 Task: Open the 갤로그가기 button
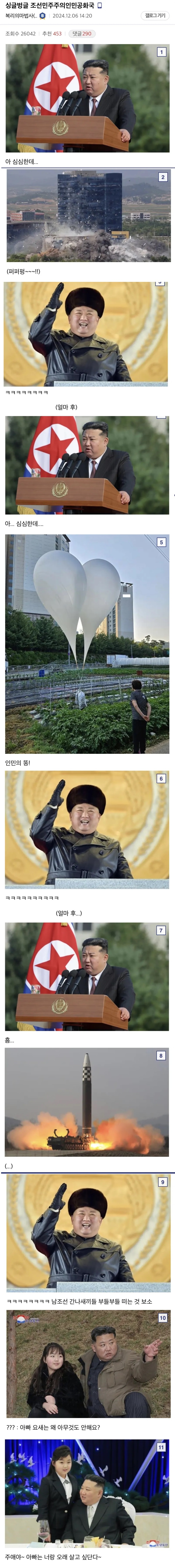coord(155,16)
